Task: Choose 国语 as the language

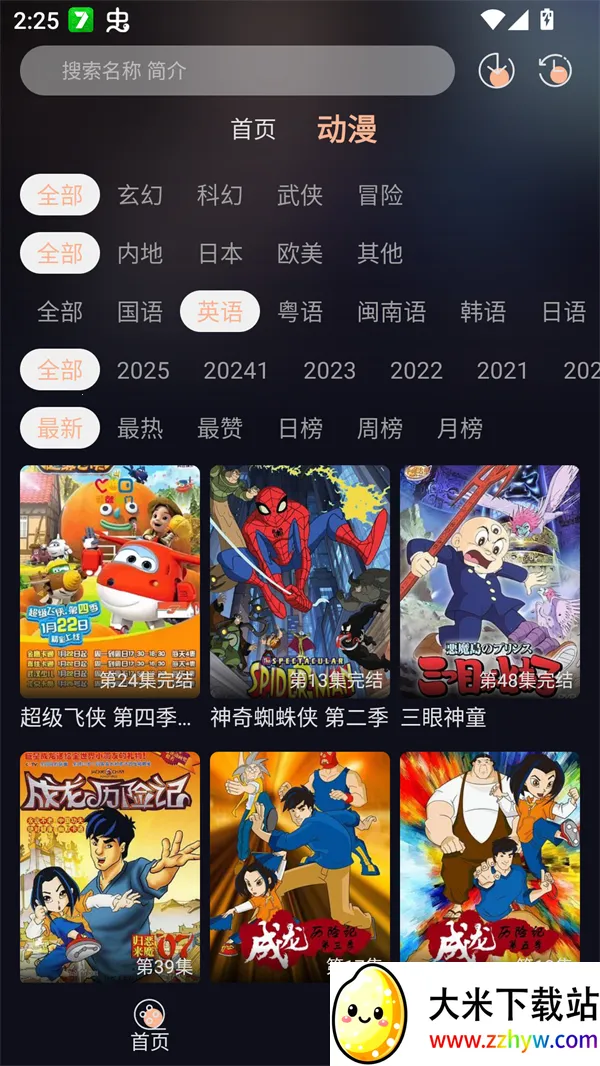Action: (140, 312)
